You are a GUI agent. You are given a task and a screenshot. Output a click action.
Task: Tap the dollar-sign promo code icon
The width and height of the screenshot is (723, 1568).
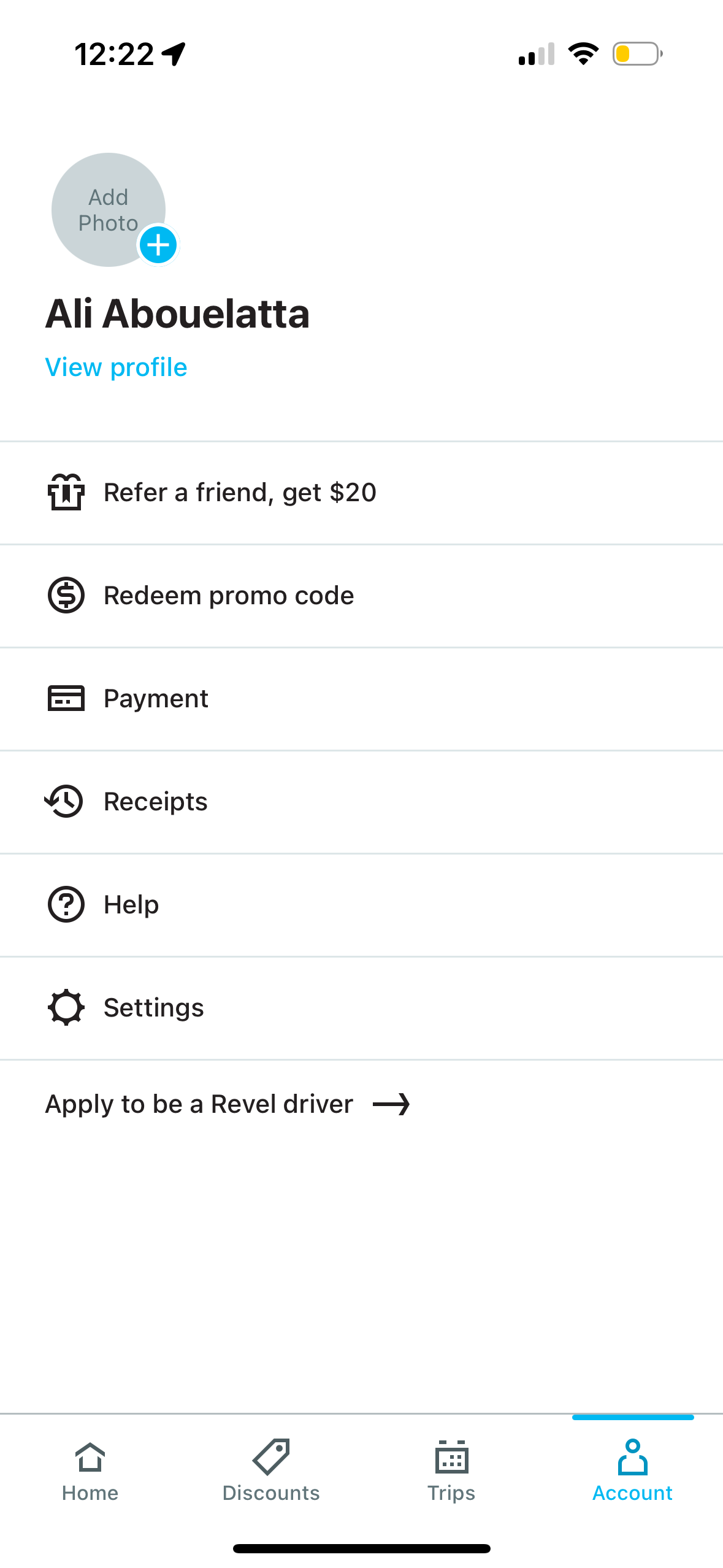coord(66,594)
